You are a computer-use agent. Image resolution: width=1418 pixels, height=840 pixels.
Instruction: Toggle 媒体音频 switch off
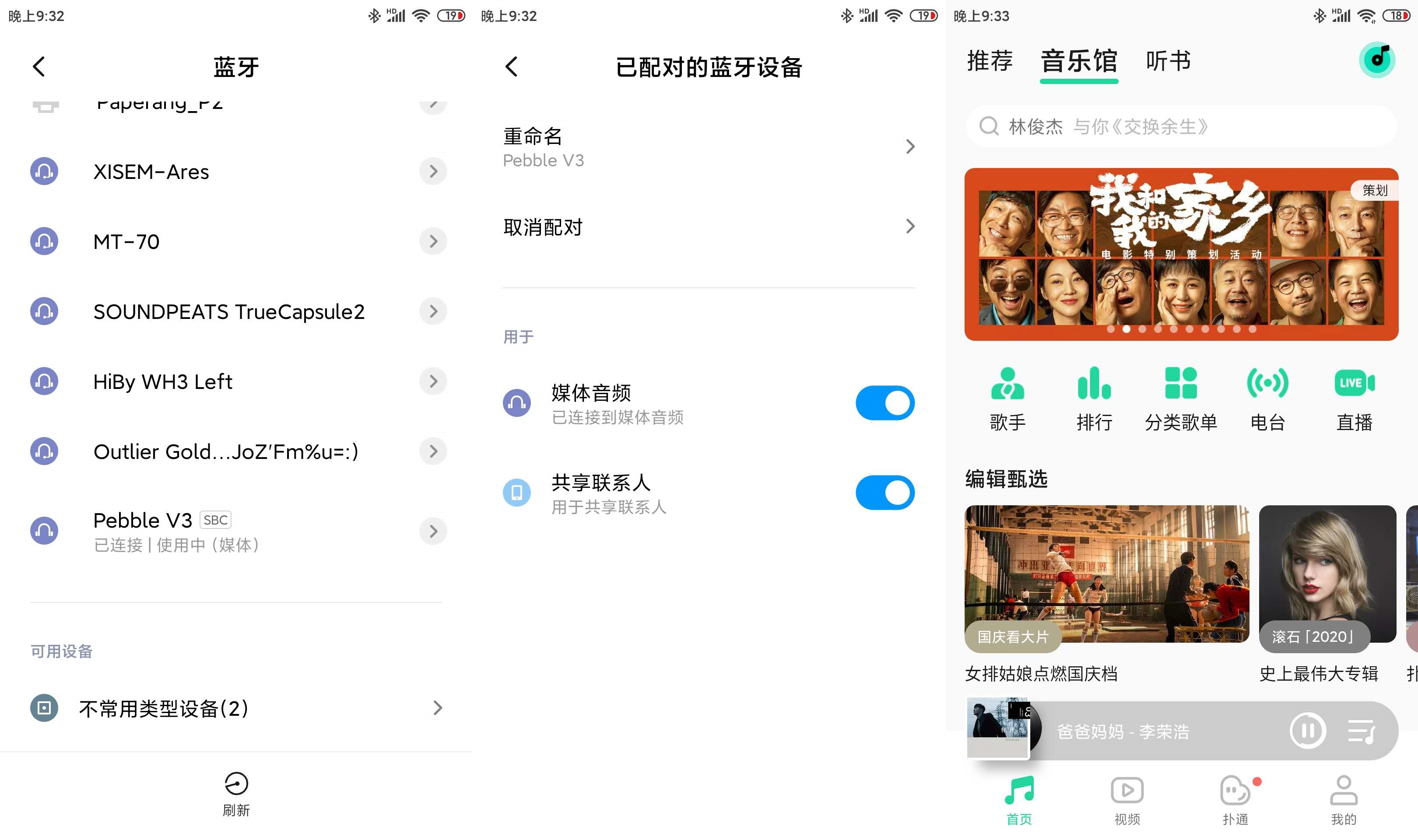click(x=884, y=403)
